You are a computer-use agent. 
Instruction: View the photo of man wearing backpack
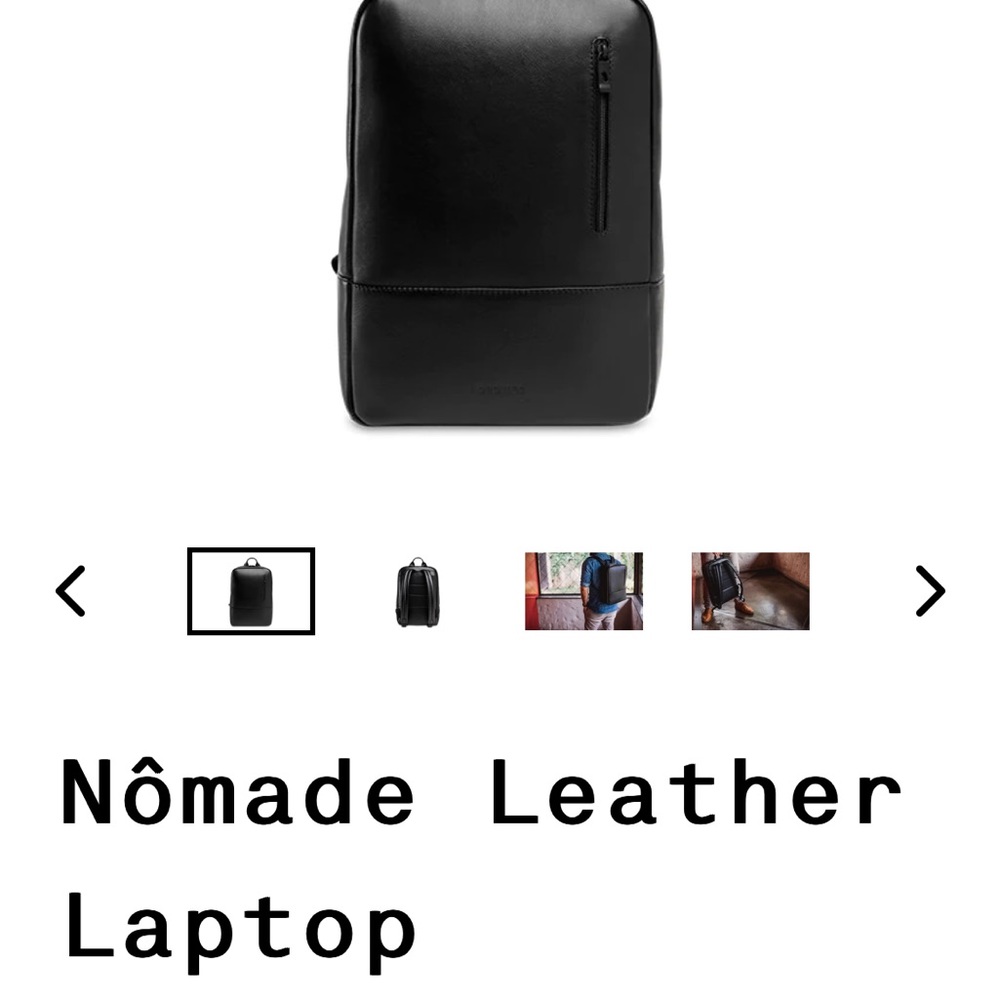584,591
